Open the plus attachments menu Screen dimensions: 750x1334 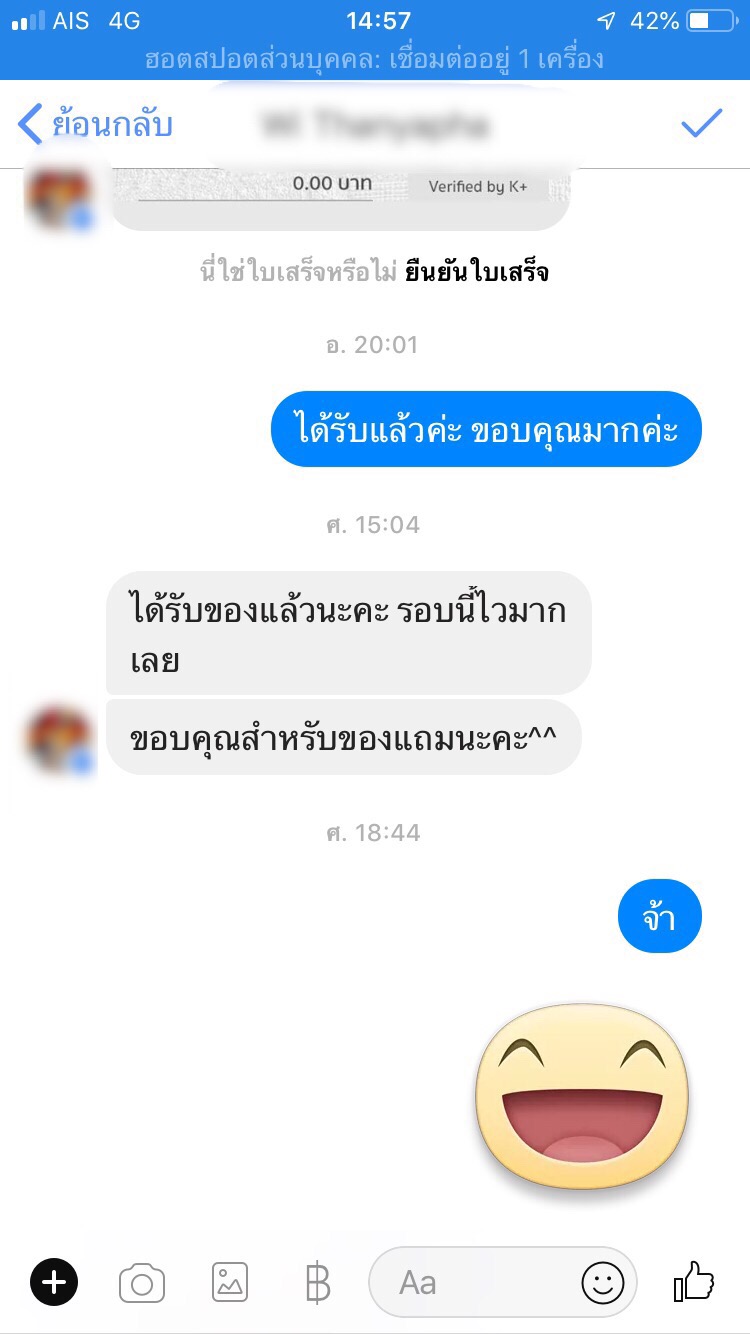point(54,1282)
